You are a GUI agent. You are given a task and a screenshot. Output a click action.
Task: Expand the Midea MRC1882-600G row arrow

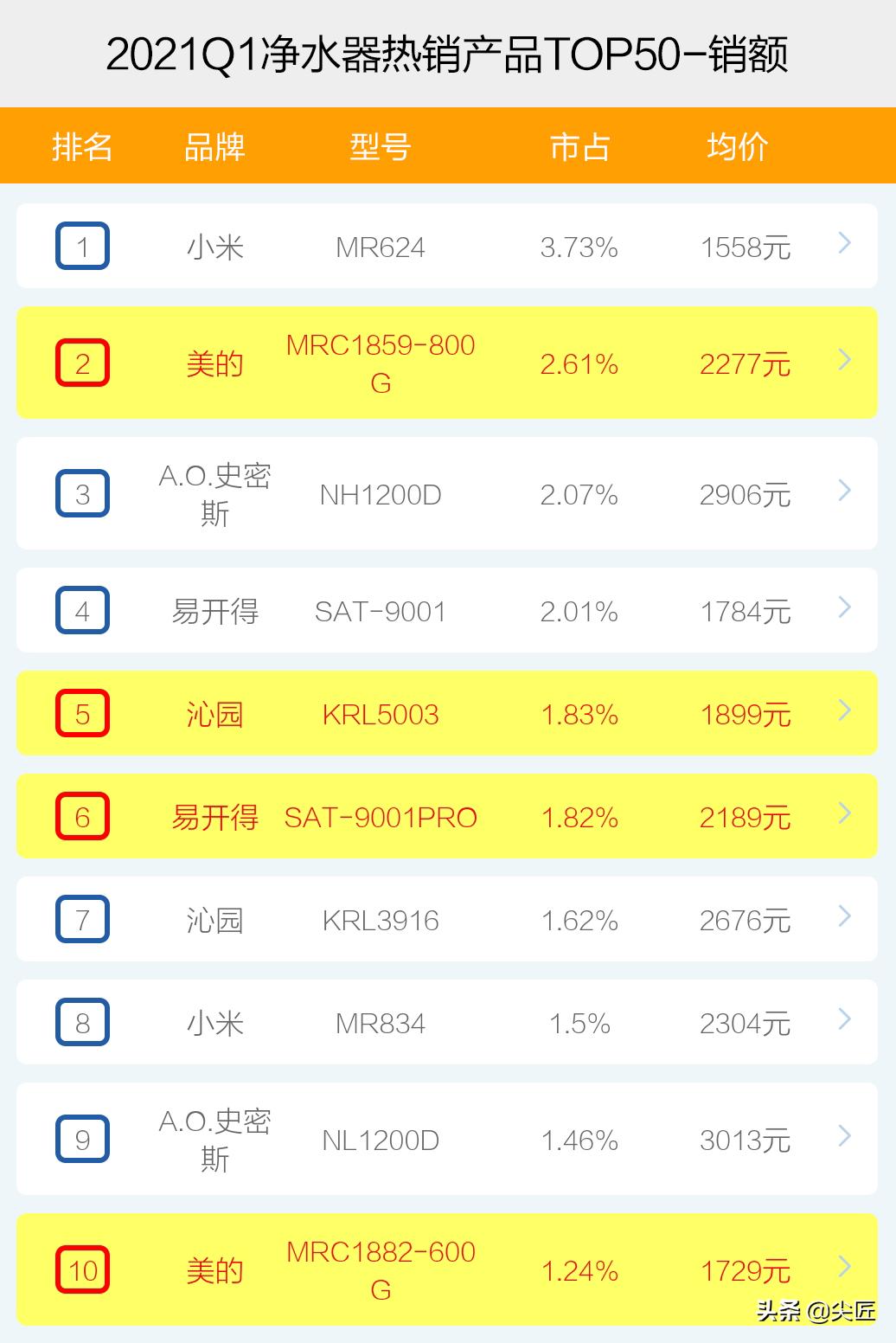pos(842,1269)
